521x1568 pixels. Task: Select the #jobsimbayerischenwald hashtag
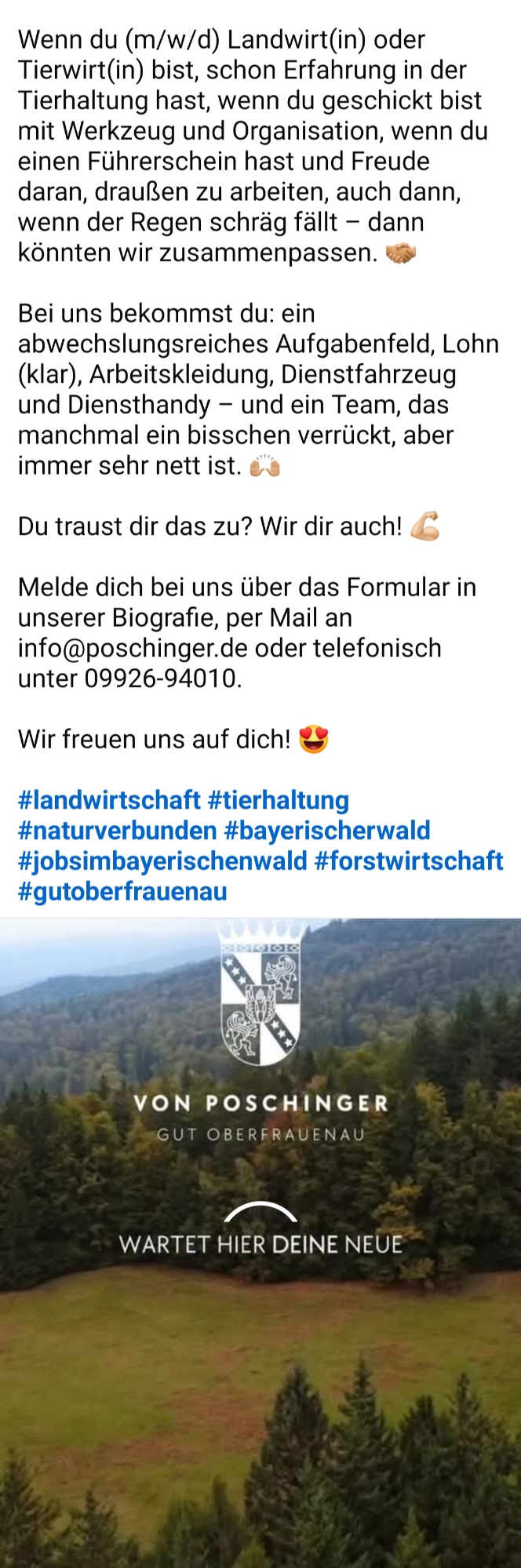pyautogui.click(x=162, y=861)
